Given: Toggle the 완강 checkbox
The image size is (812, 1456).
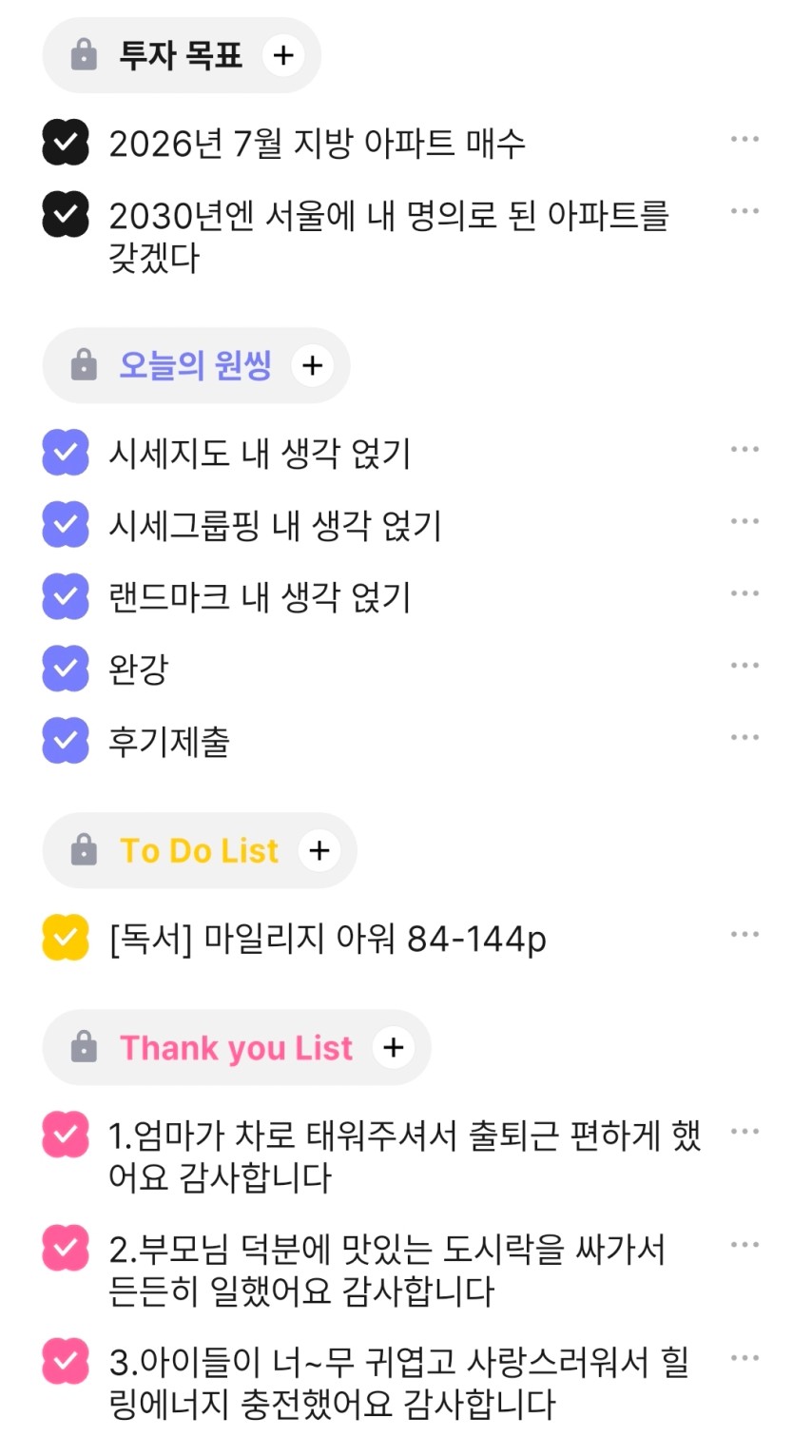Looking at the screenshot, I should click(x=66, y=669).
